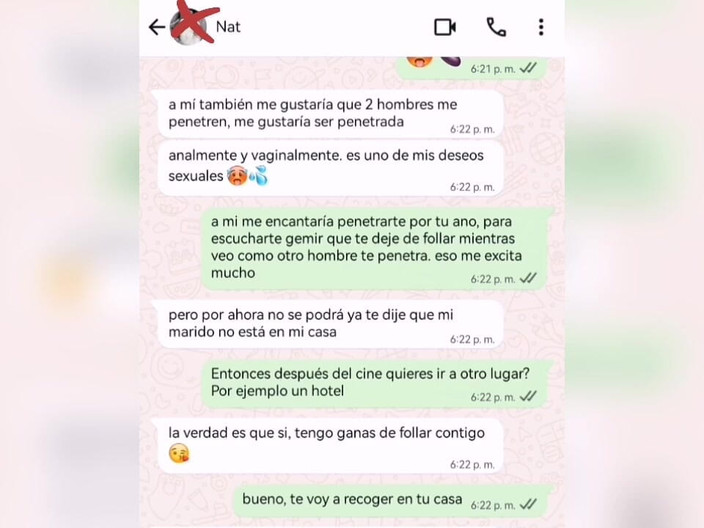This screenshot has height=528, width=704.
Task: Start a voice call with Nat
Action: pyautogui.click(x=496, y=27)
